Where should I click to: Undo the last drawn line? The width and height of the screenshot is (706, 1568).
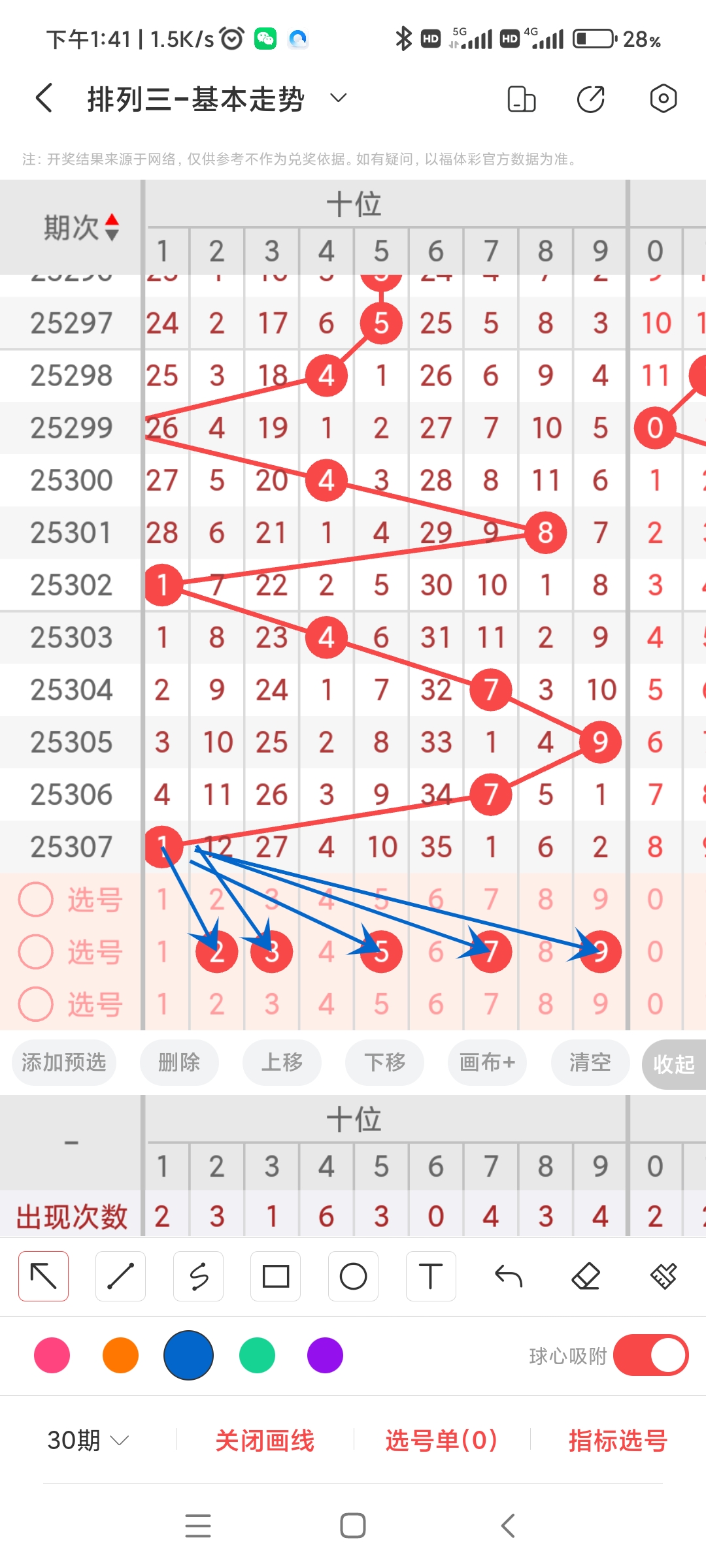click(x=509, y=1275)
